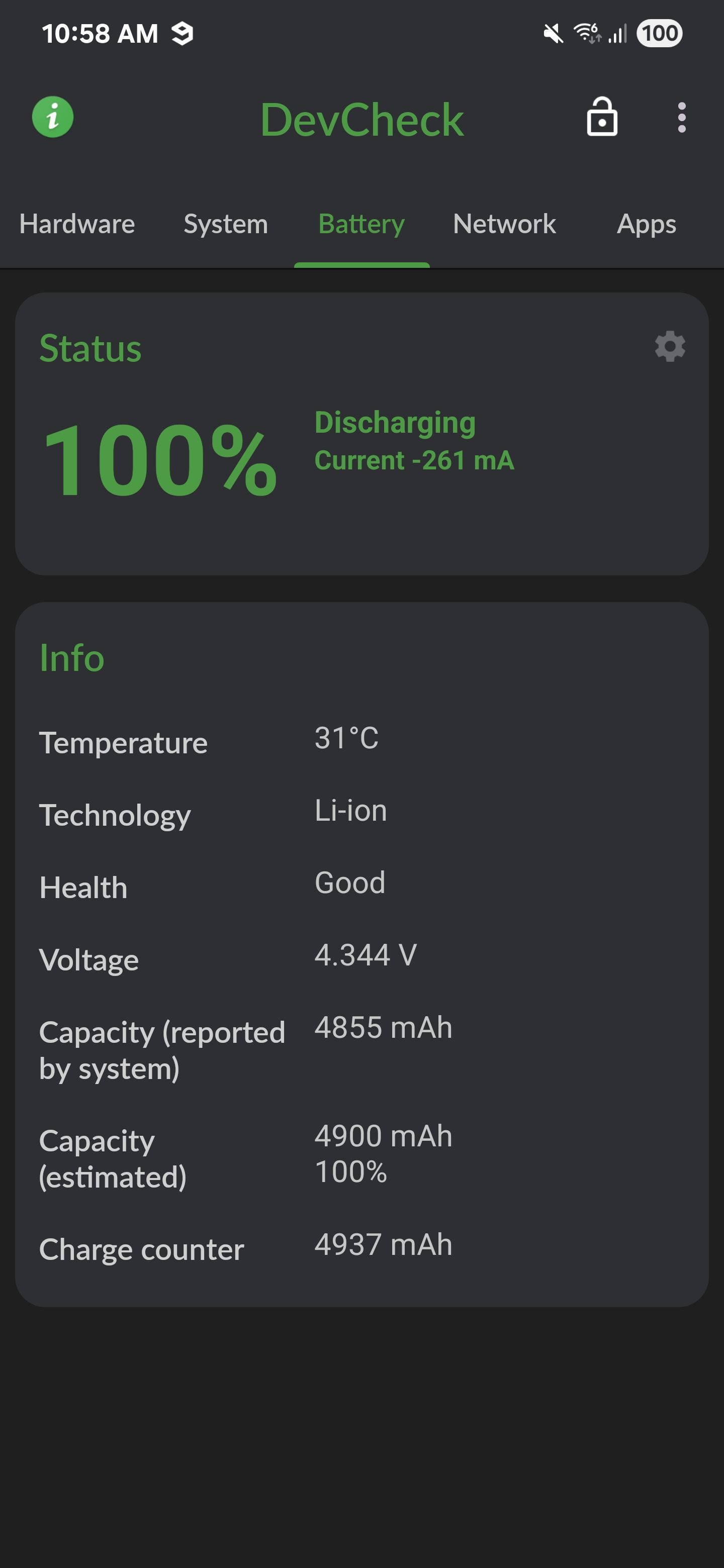This screenshot has height=1568, width=724.
Task: Tap the green tab indicator under Battery
Action: pos(361,264)
